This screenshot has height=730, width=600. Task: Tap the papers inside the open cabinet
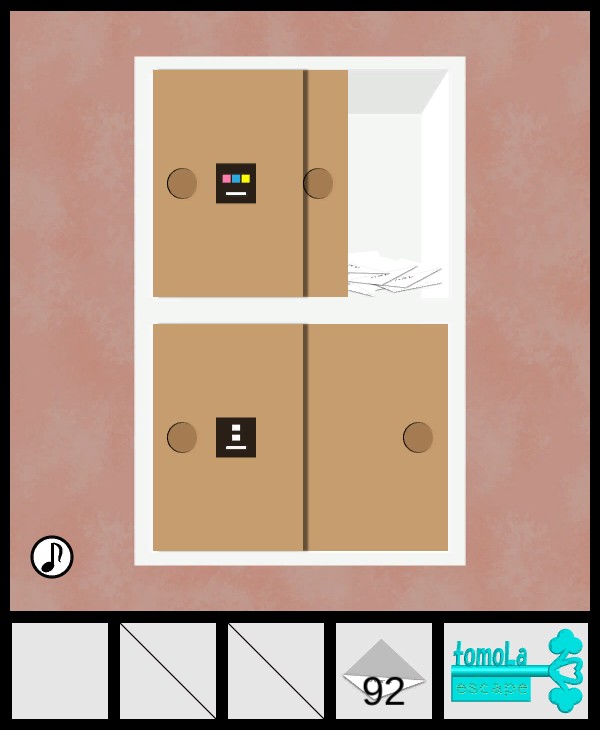point(393,275)
